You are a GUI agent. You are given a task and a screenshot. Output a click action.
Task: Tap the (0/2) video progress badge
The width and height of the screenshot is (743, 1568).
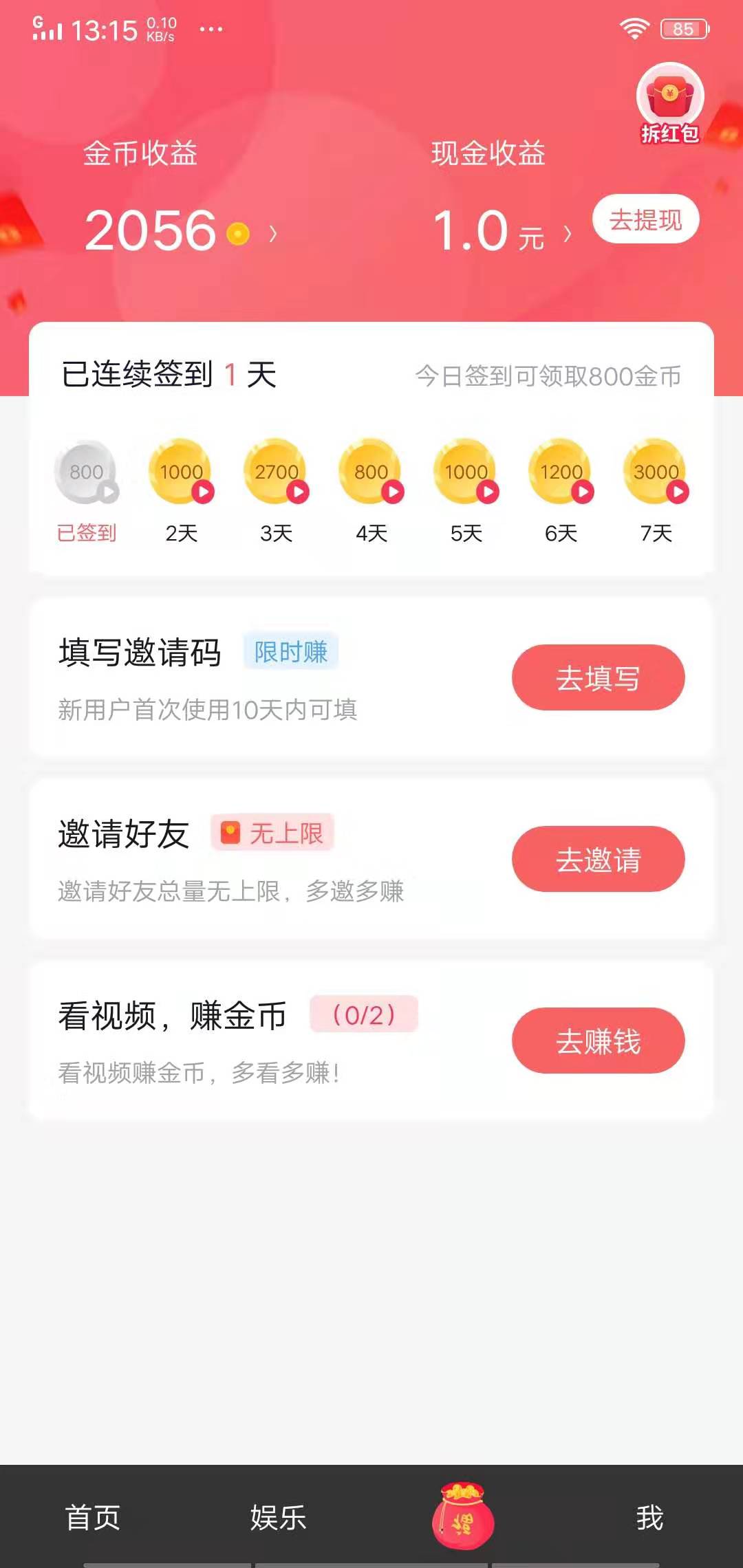click(x=363, y=1014)
